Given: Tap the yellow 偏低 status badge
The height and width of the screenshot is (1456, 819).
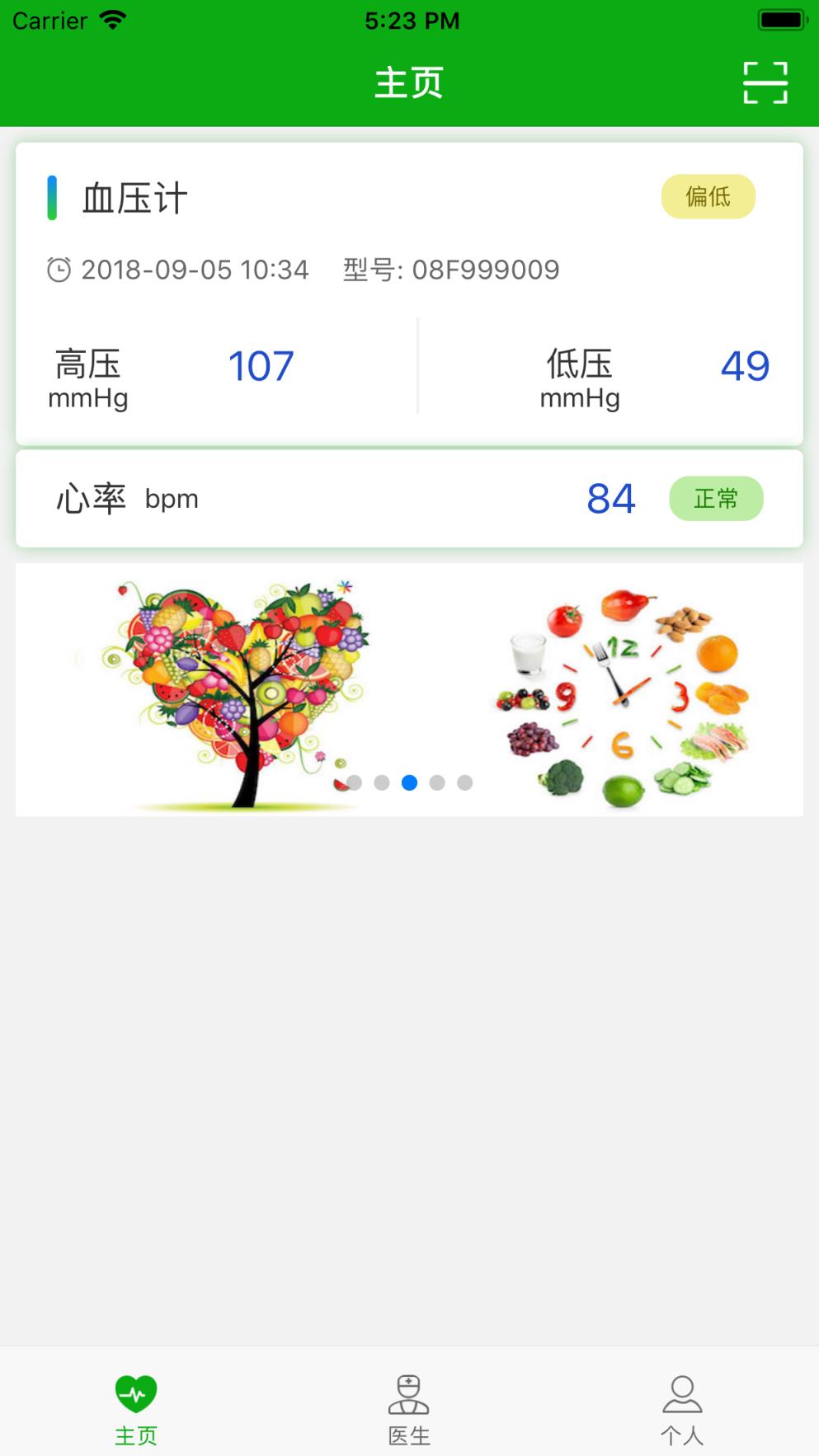Looking at the screenshot, I should (x=708, y=196).
